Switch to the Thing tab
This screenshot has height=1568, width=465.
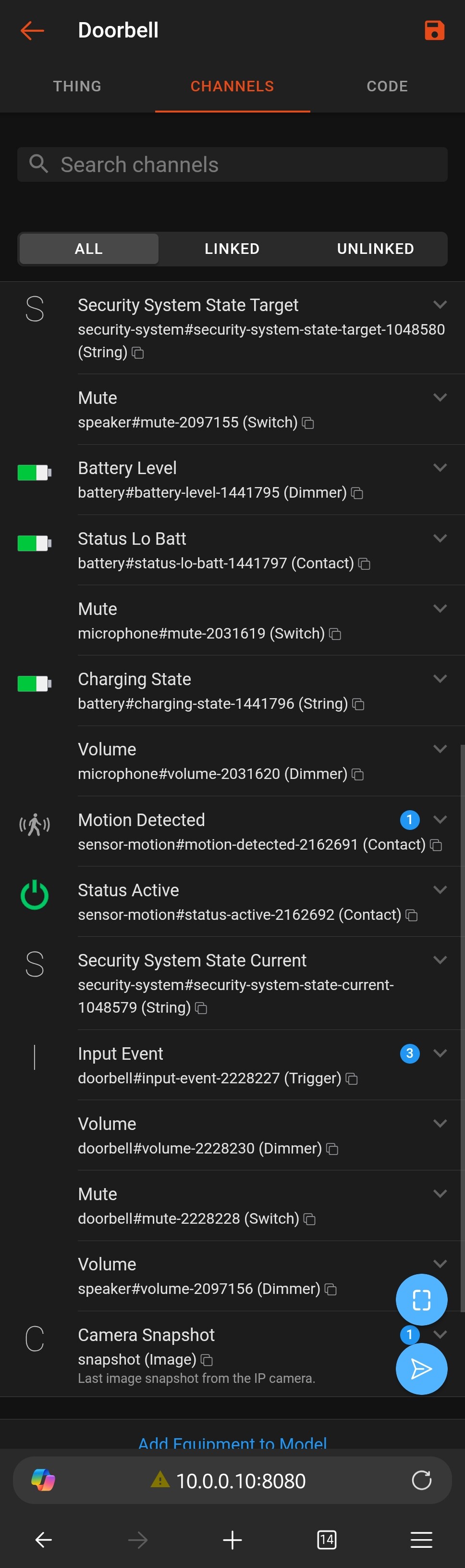pyautogui.click(x=77, y=87)
